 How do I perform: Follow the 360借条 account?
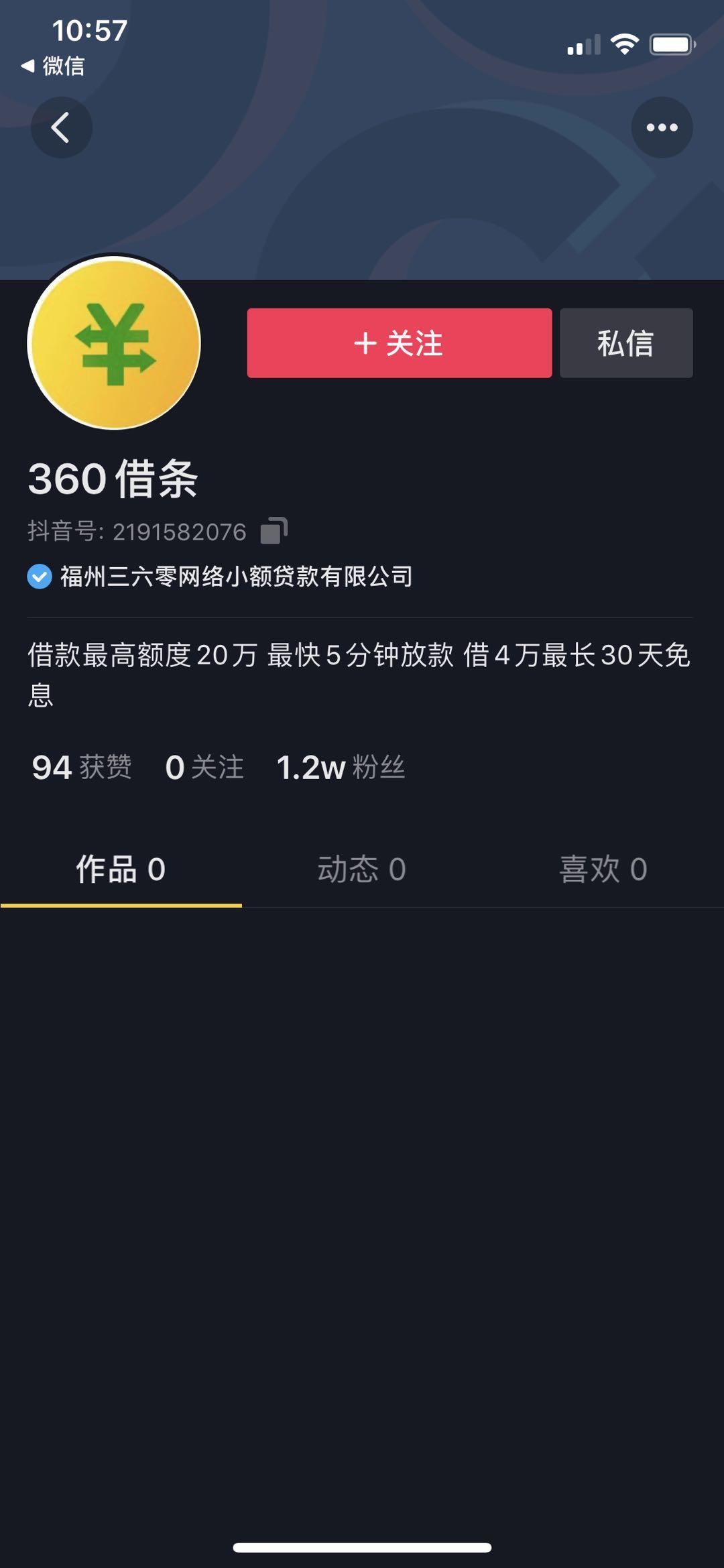(399, 343)
